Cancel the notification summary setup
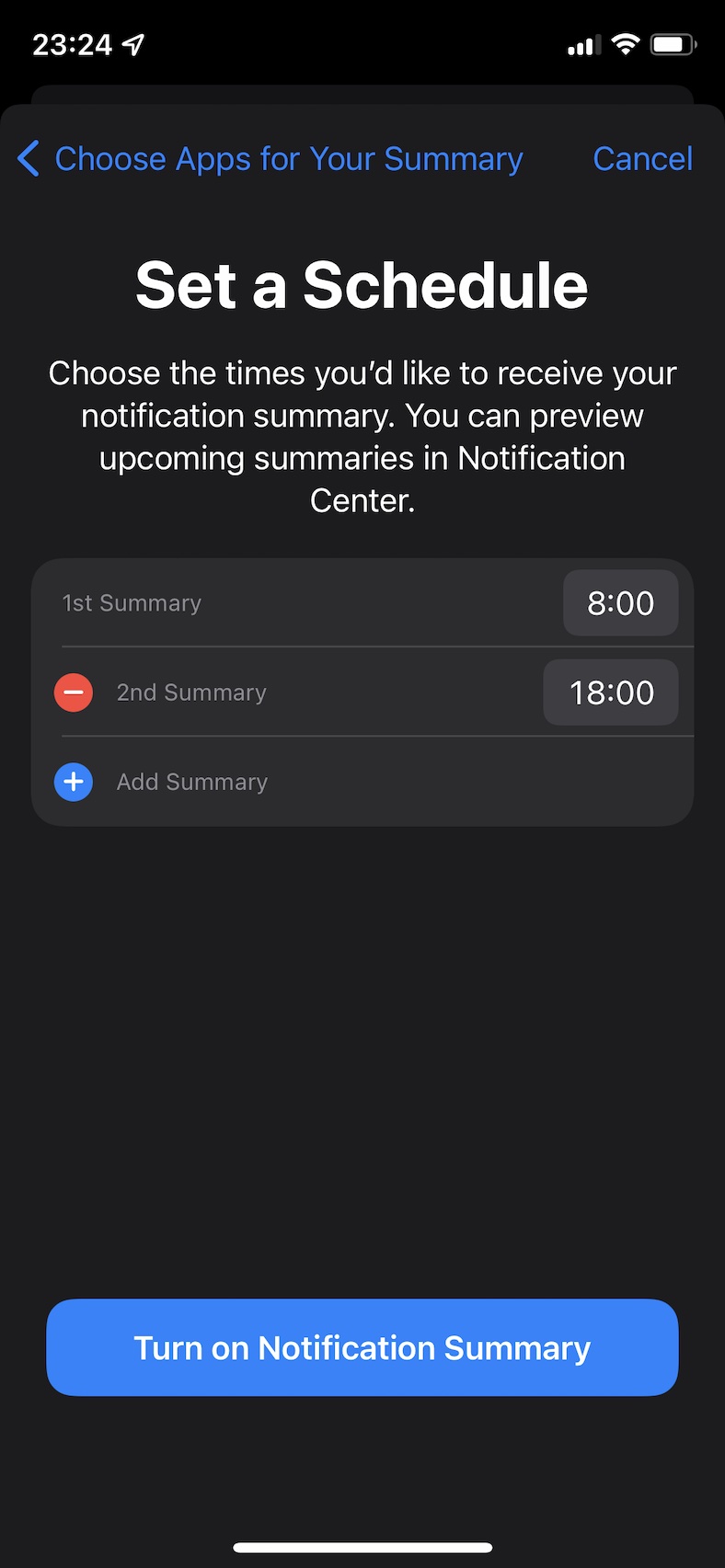 pos(642,159)
